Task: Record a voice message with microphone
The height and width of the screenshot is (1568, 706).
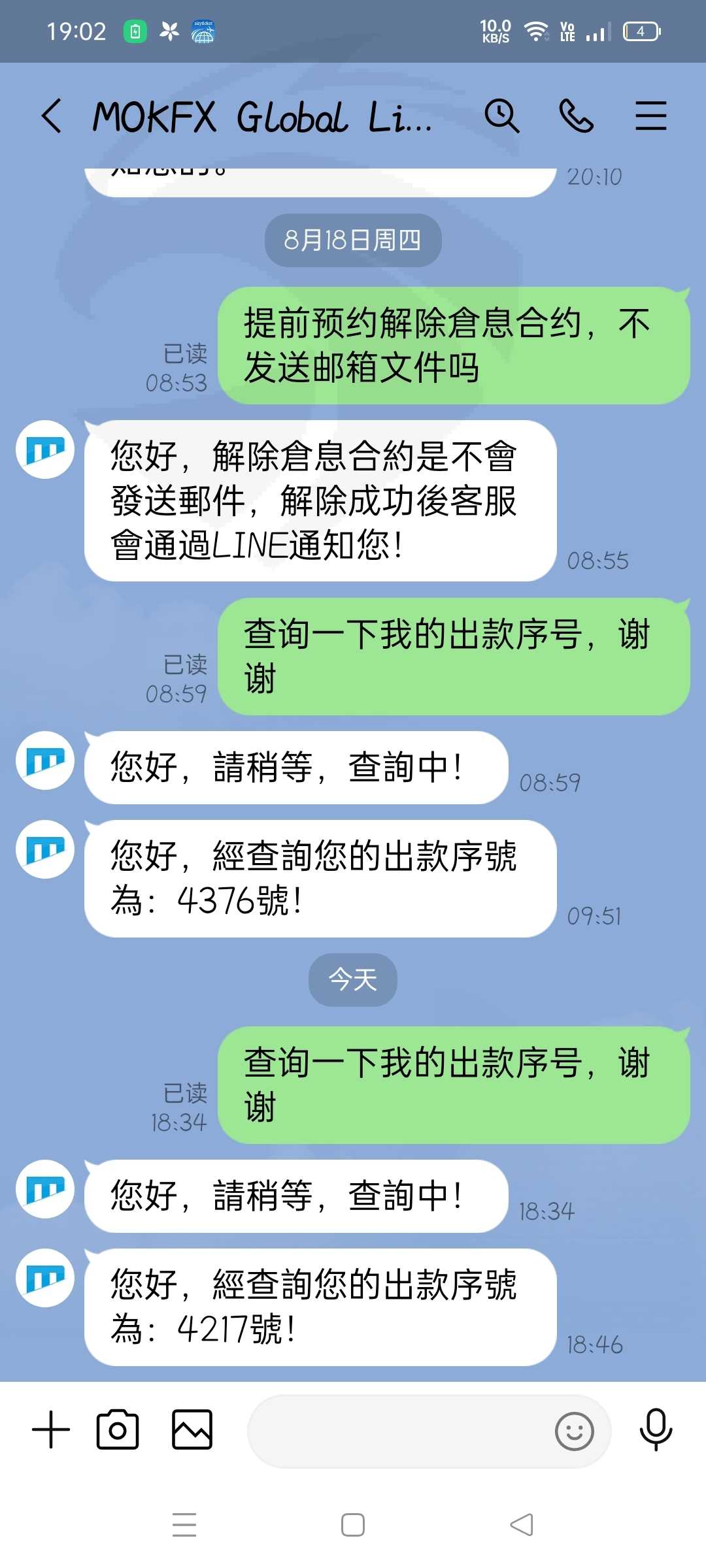Action: (656, 1429)
